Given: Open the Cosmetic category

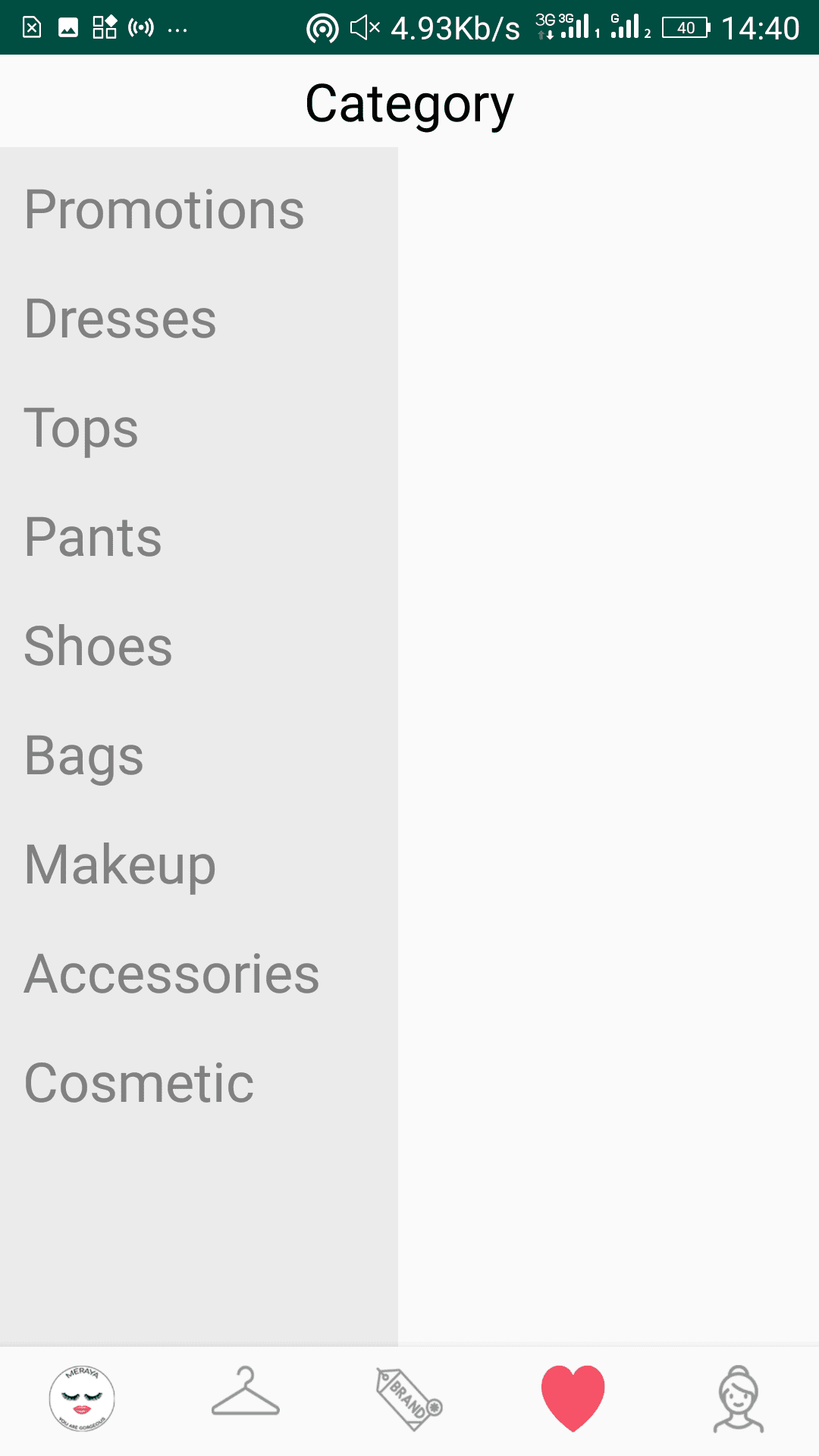Looking at the screenshot, I should pos(140,1084).
